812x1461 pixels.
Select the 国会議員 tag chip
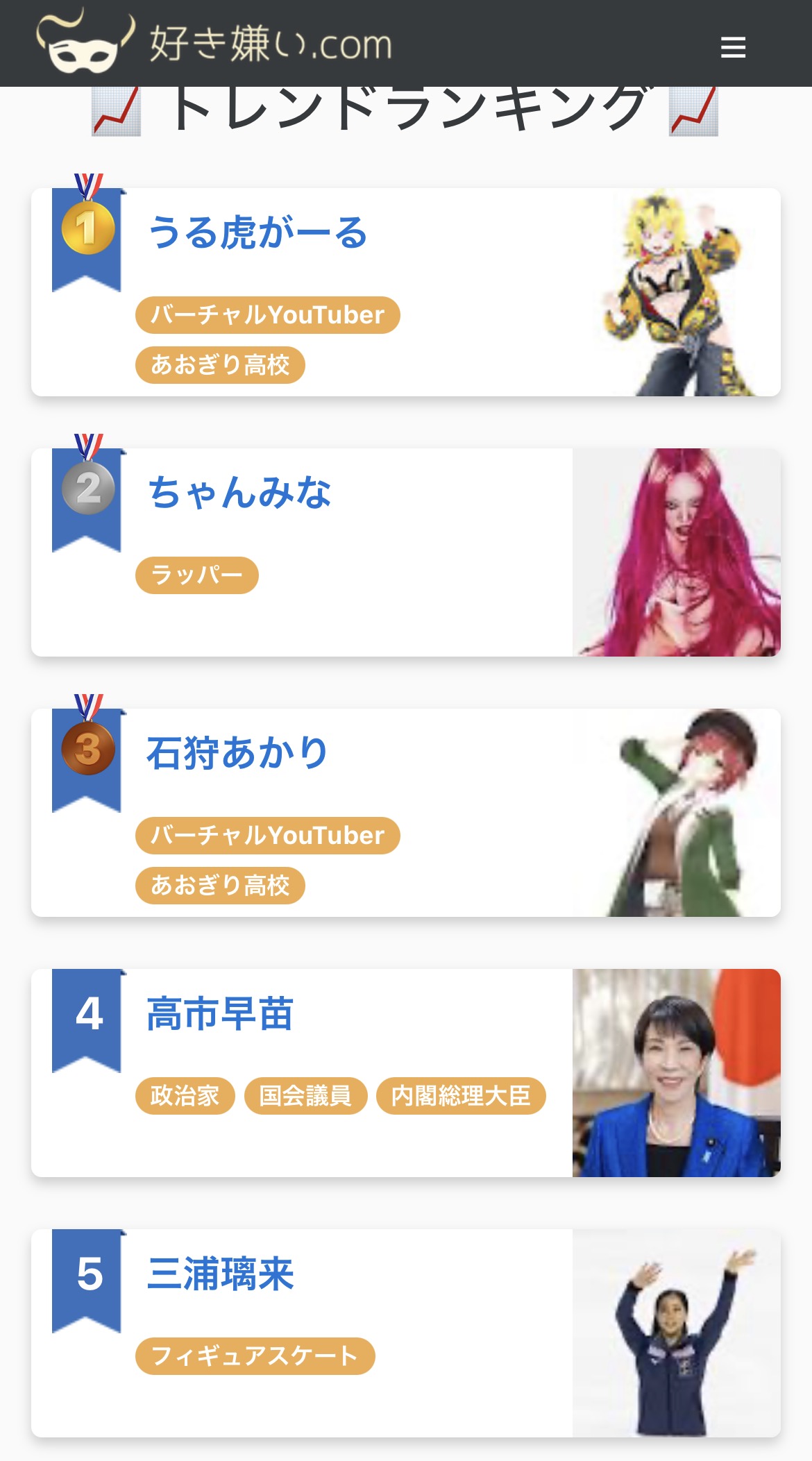305,1096
